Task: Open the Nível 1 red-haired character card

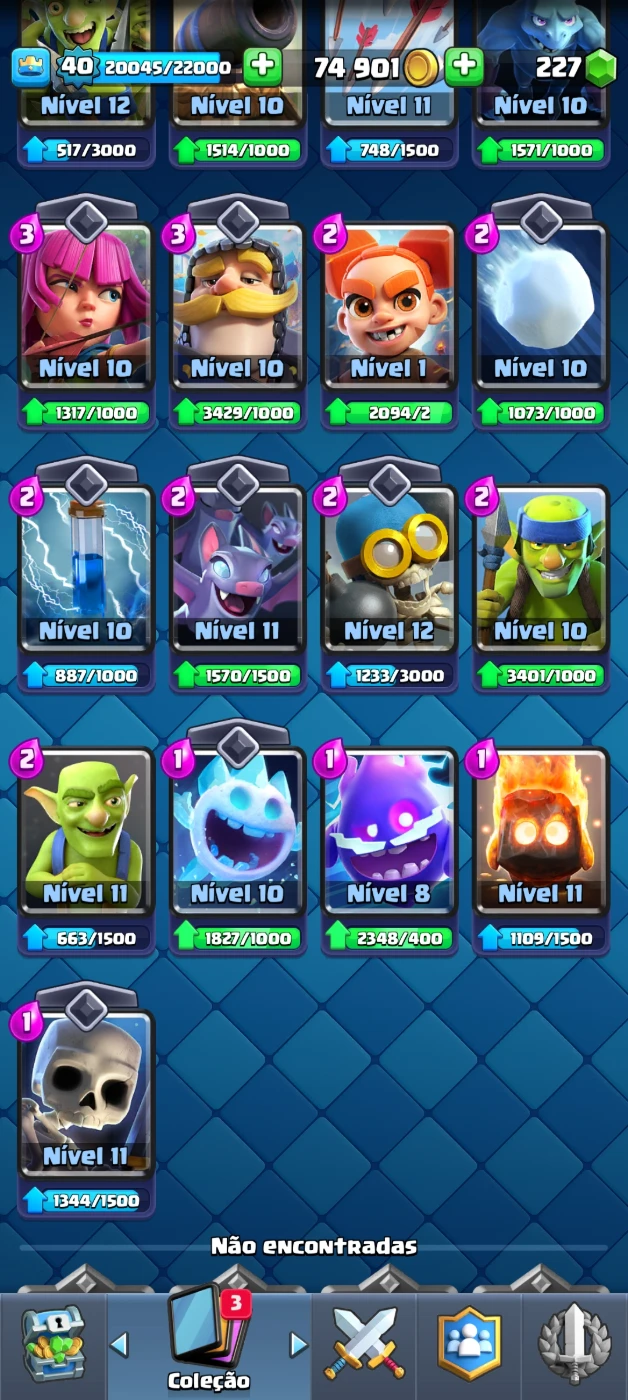Action: pyautogui.click(x=389, y=305)
